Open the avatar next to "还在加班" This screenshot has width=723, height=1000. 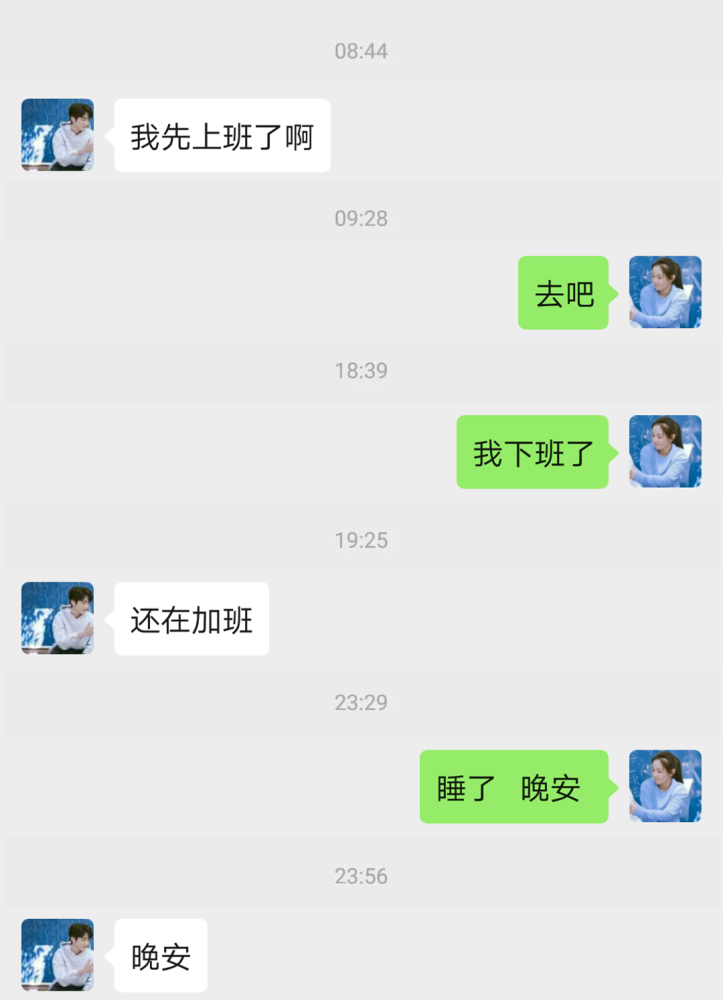pos(57,618)
